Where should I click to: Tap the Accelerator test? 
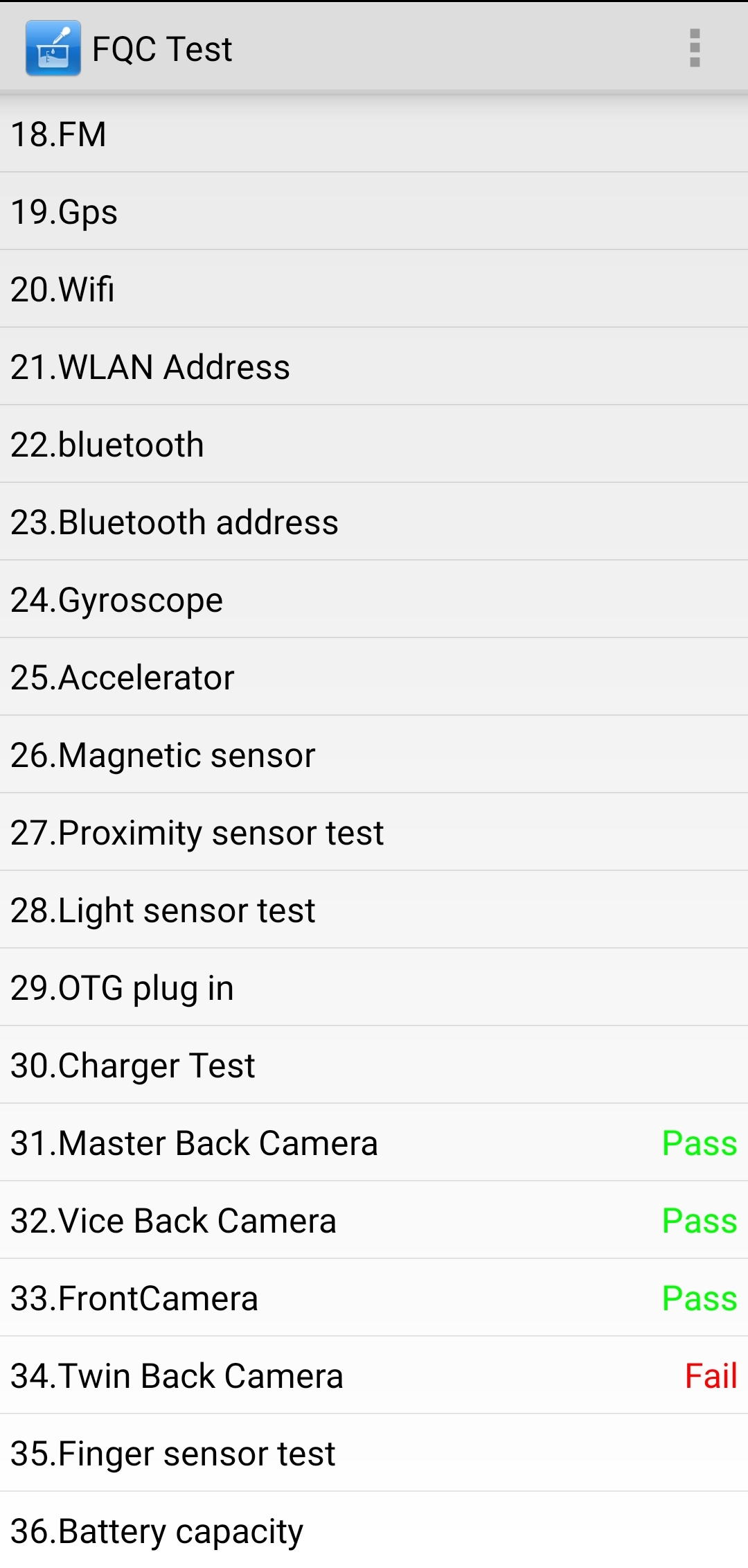click(x=374, y=677)
